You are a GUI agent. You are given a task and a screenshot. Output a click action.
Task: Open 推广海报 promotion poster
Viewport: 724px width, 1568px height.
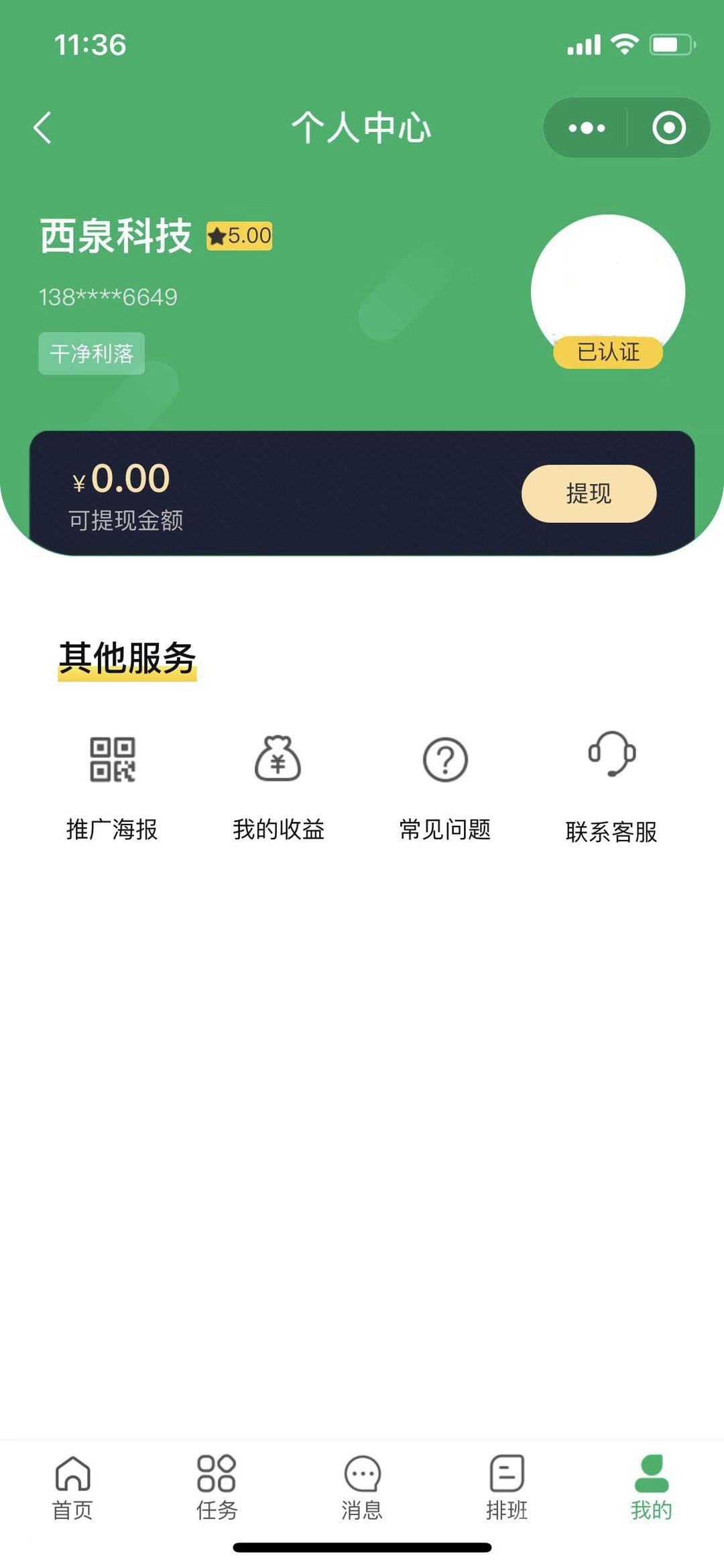pyautogui.click(x=112, y=786)
